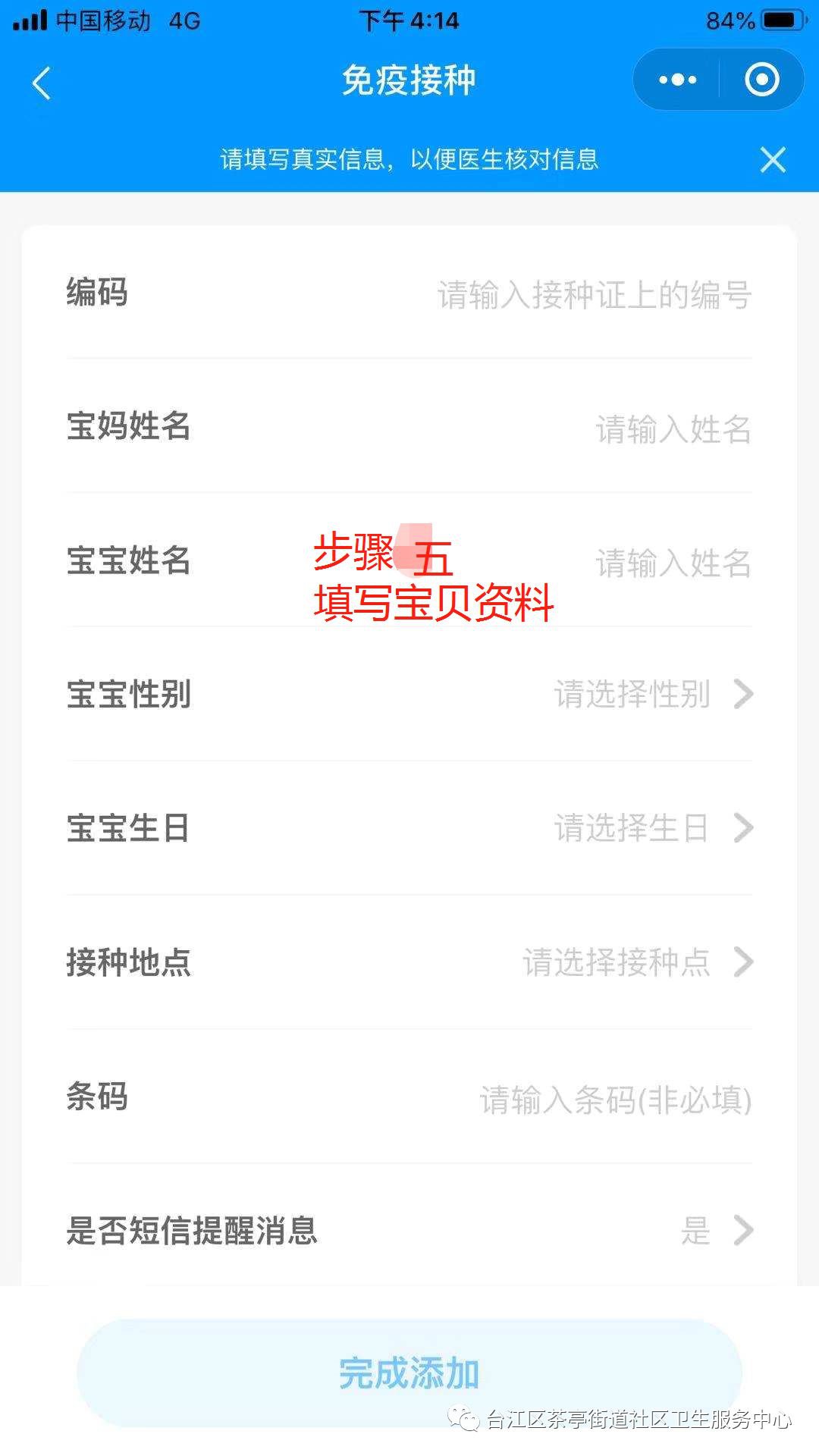
Task: Go back from 免疫接种 page
Action: click(42, 83)
